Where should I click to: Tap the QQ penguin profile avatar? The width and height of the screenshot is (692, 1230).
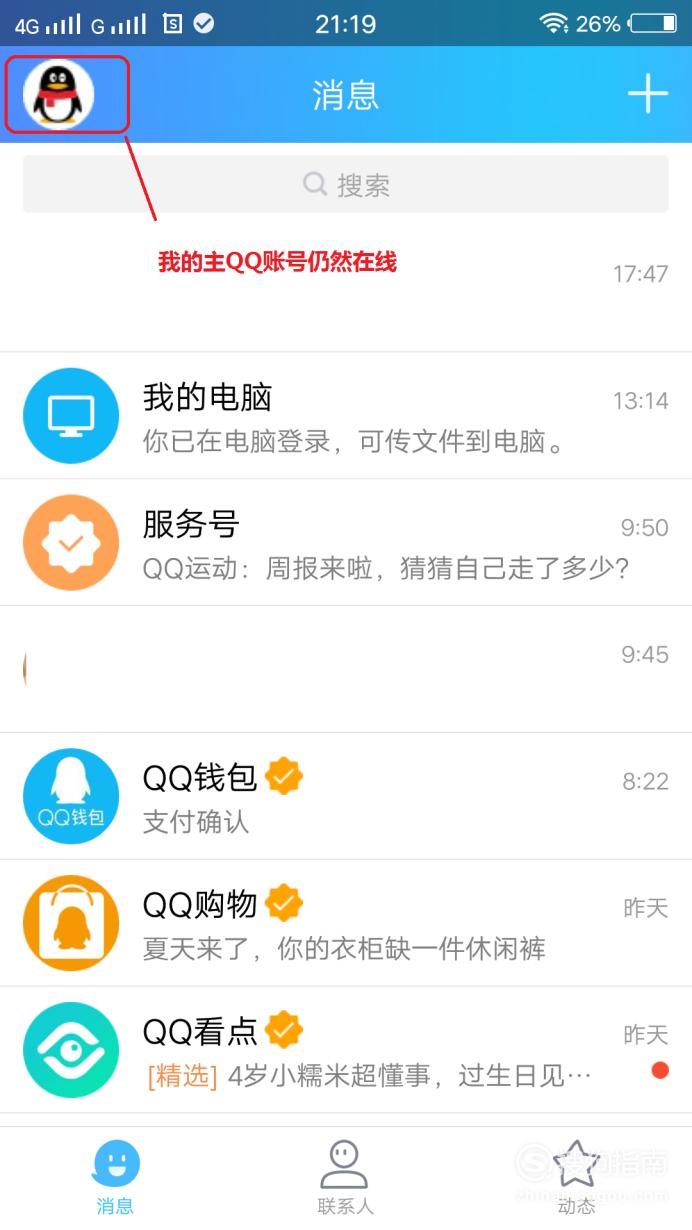tap(59, 95)
